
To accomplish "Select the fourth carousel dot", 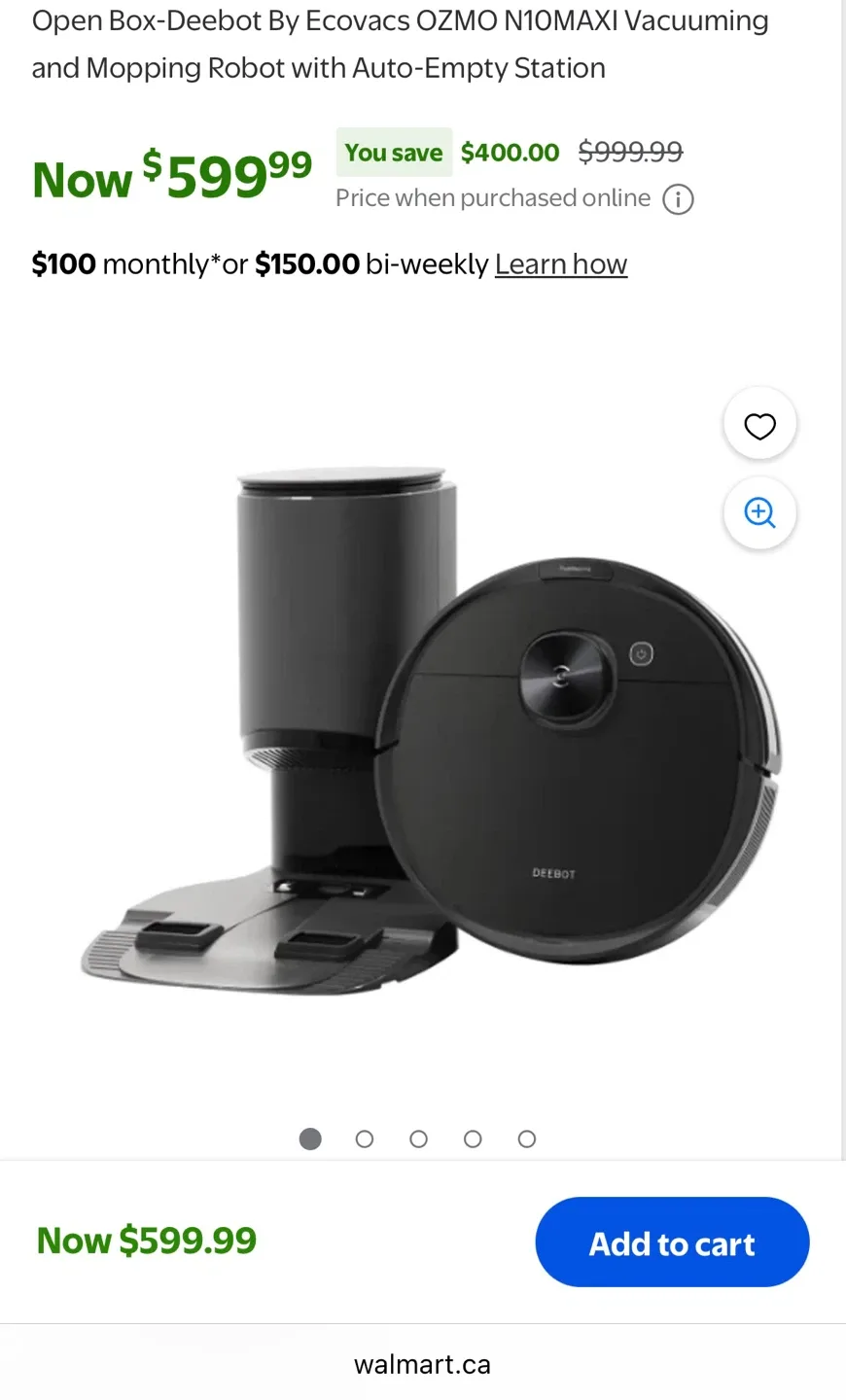I will 473,1138.
